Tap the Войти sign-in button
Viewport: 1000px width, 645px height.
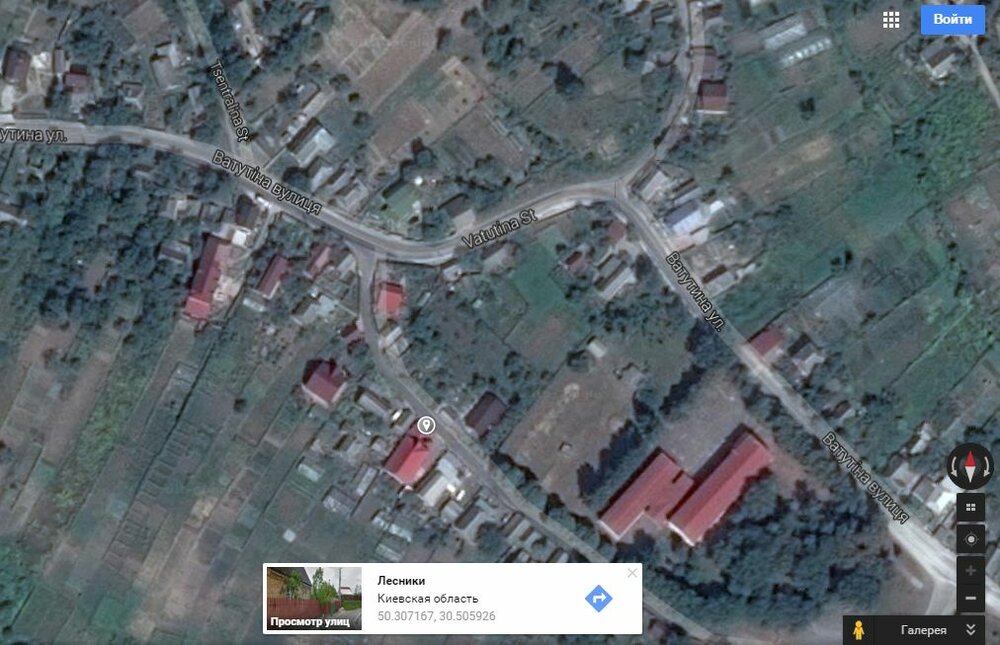pos(952,19)
